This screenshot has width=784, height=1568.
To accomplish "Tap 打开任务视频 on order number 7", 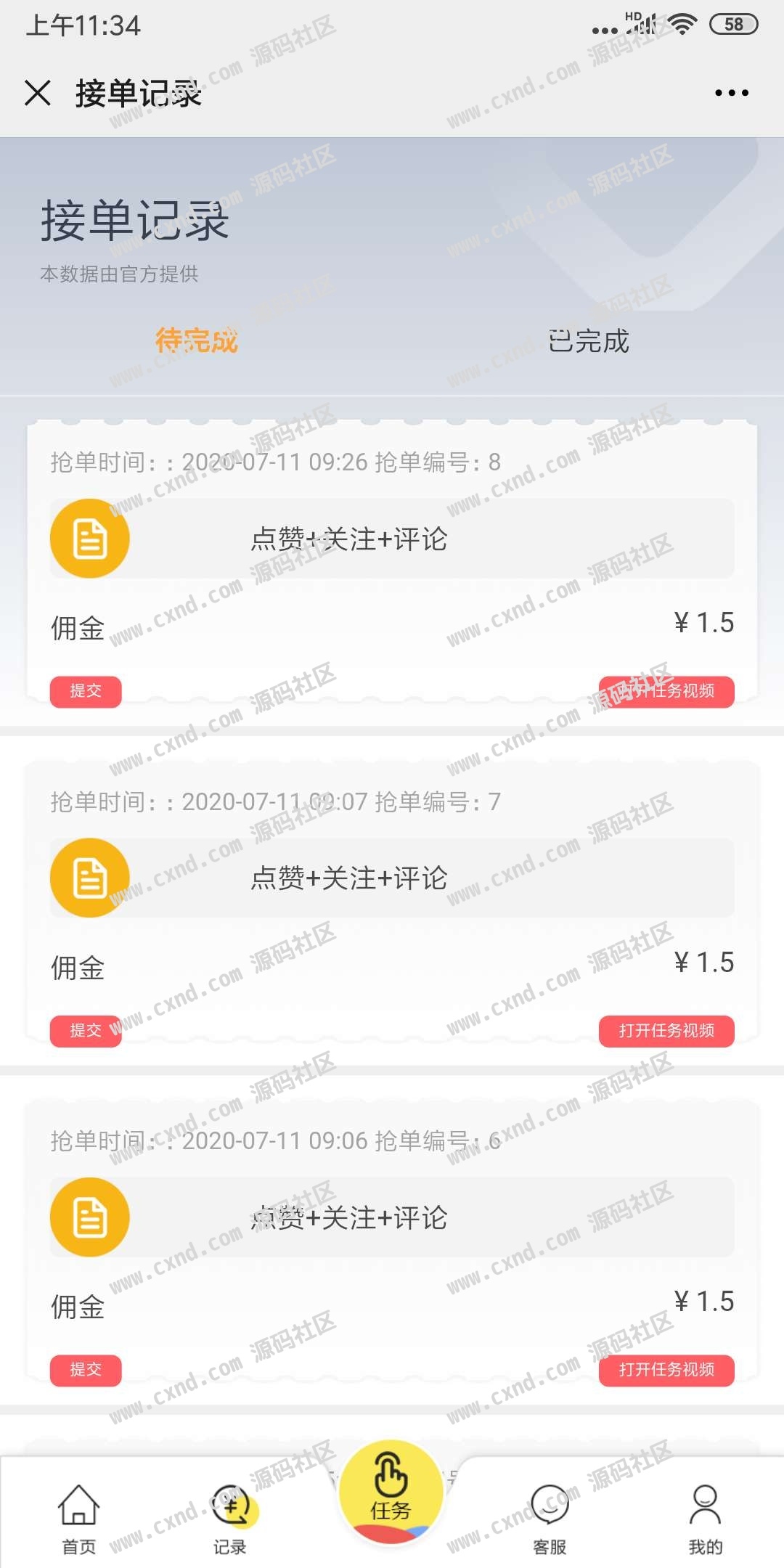I will (x=666, y=1031).
